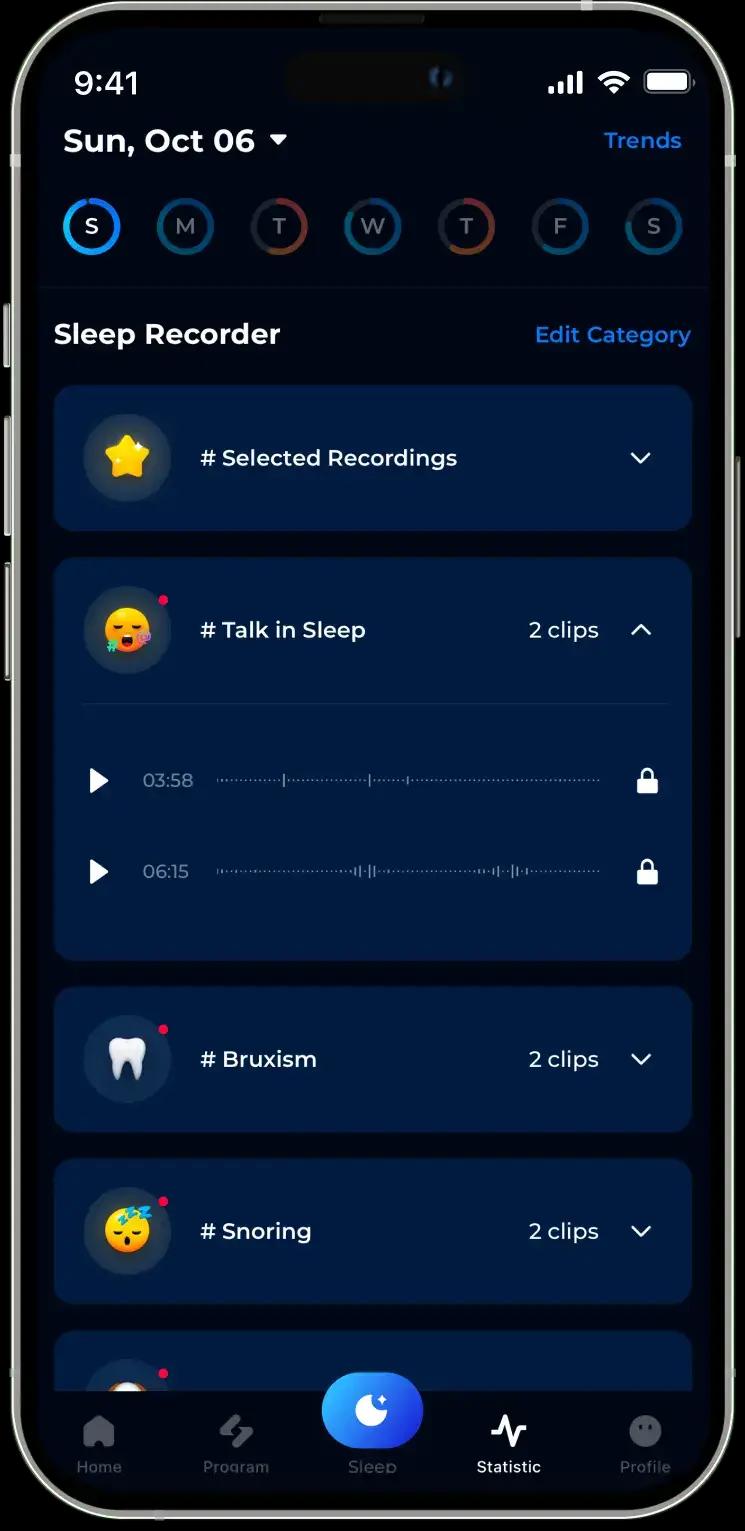The image size is (745, 1531).
Task: Open the Sleep moon button
Action: [x=372, y=1411]
